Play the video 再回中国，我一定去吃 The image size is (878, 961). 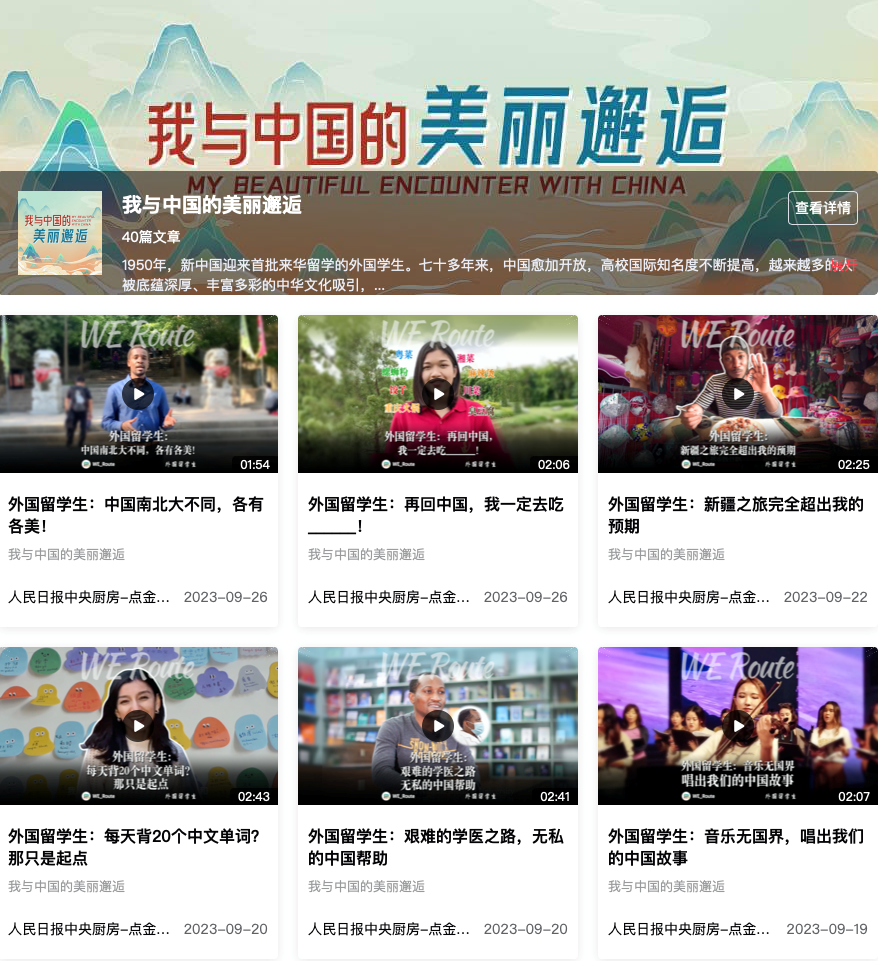pos(438,393)
